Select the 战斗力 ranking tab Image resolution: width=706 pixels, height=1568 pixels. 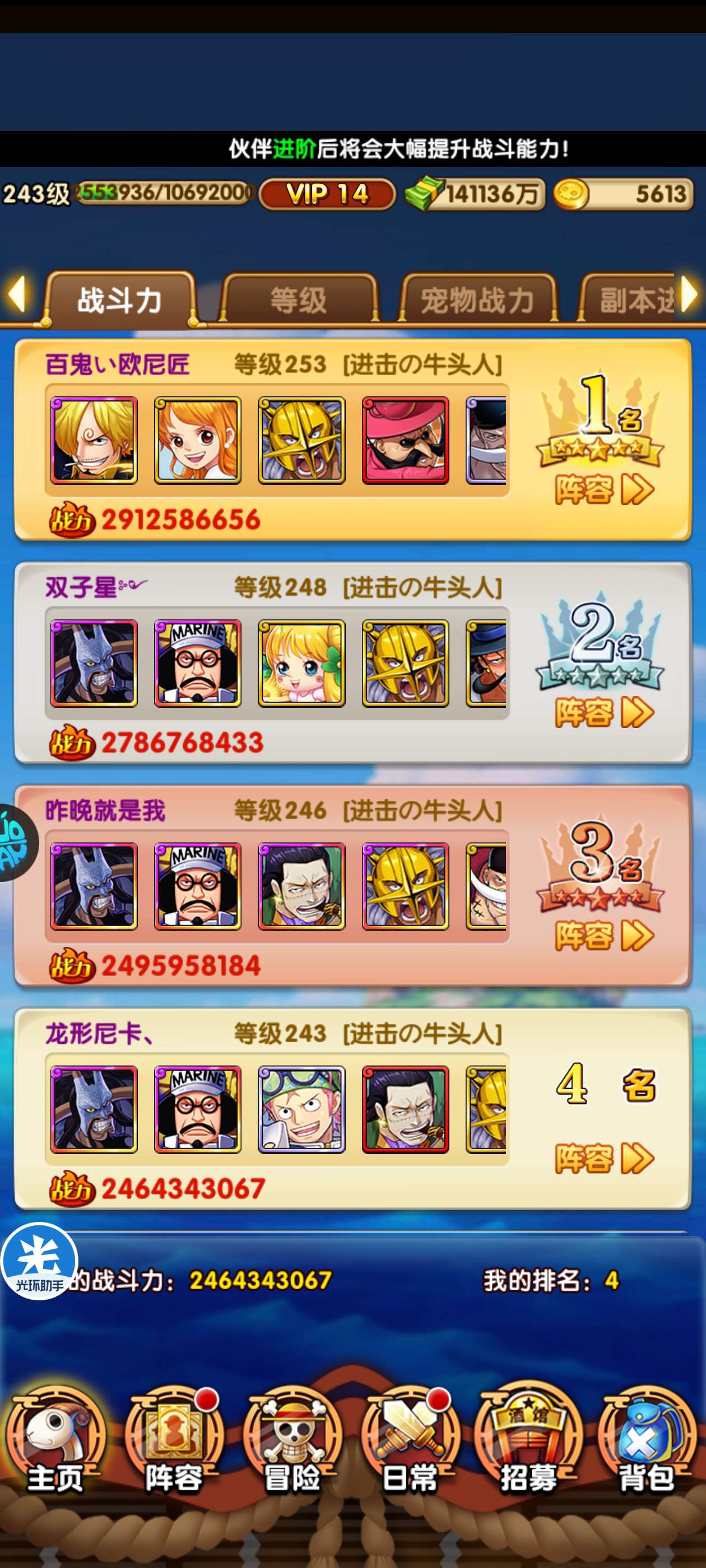click(120, 300)
